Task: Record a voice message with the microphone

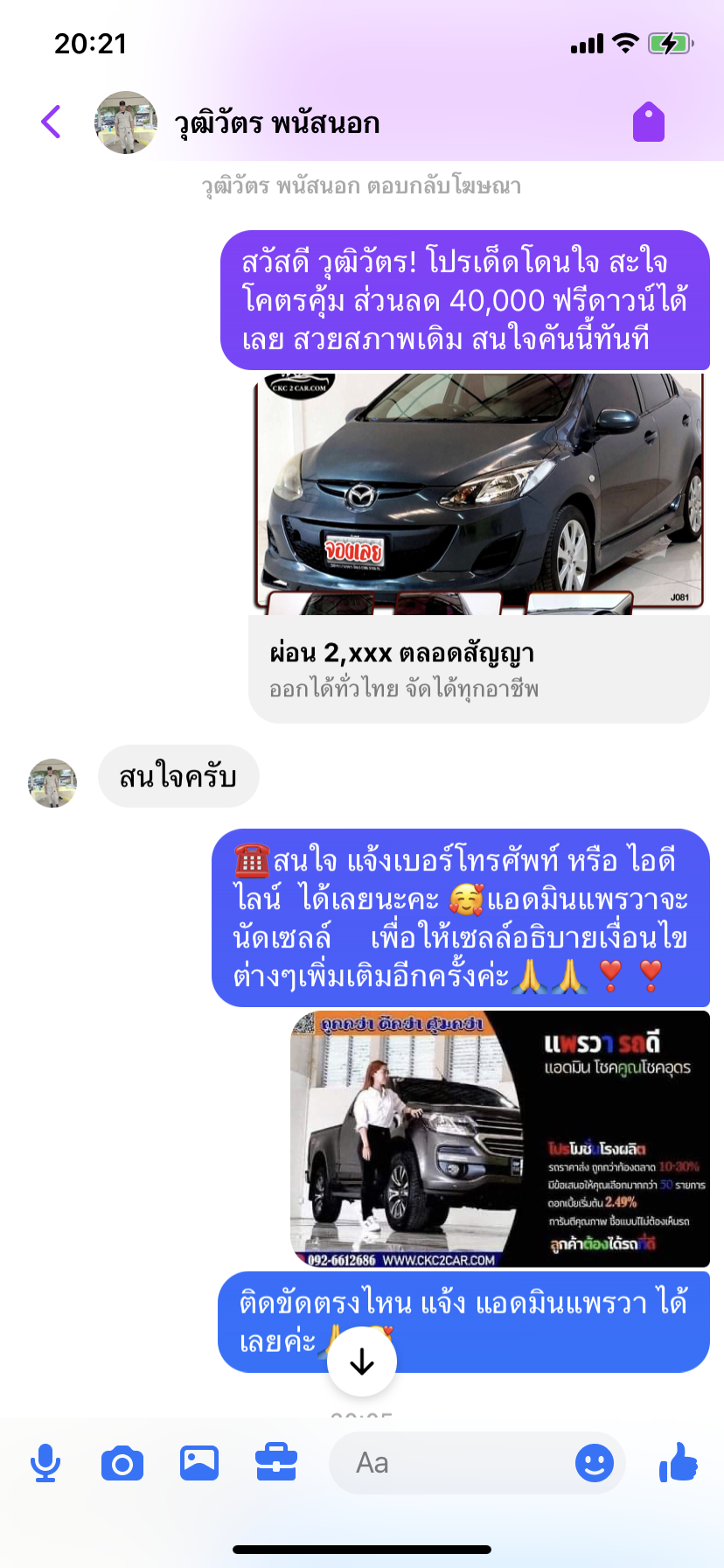Action: [x=45, y=1463]
